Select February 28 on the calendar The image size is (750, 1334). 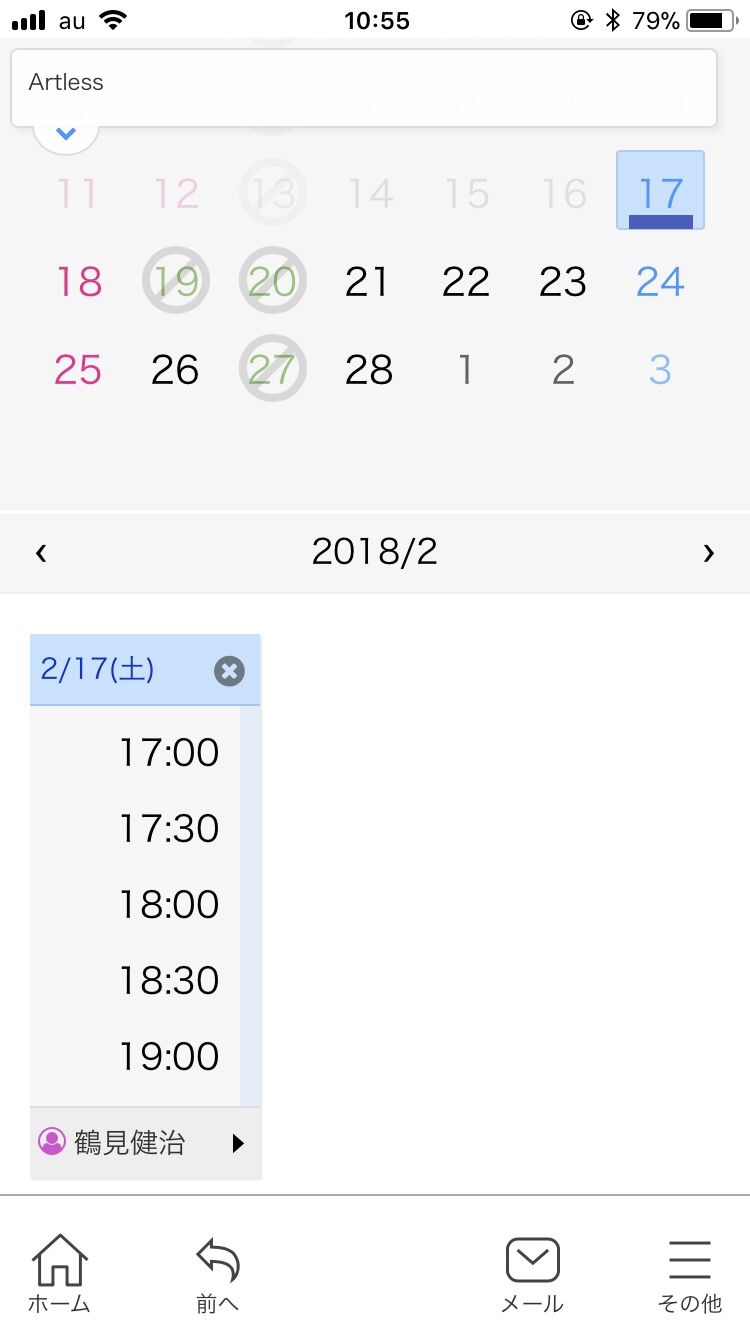pyautogui.click(x=367, y=370)
